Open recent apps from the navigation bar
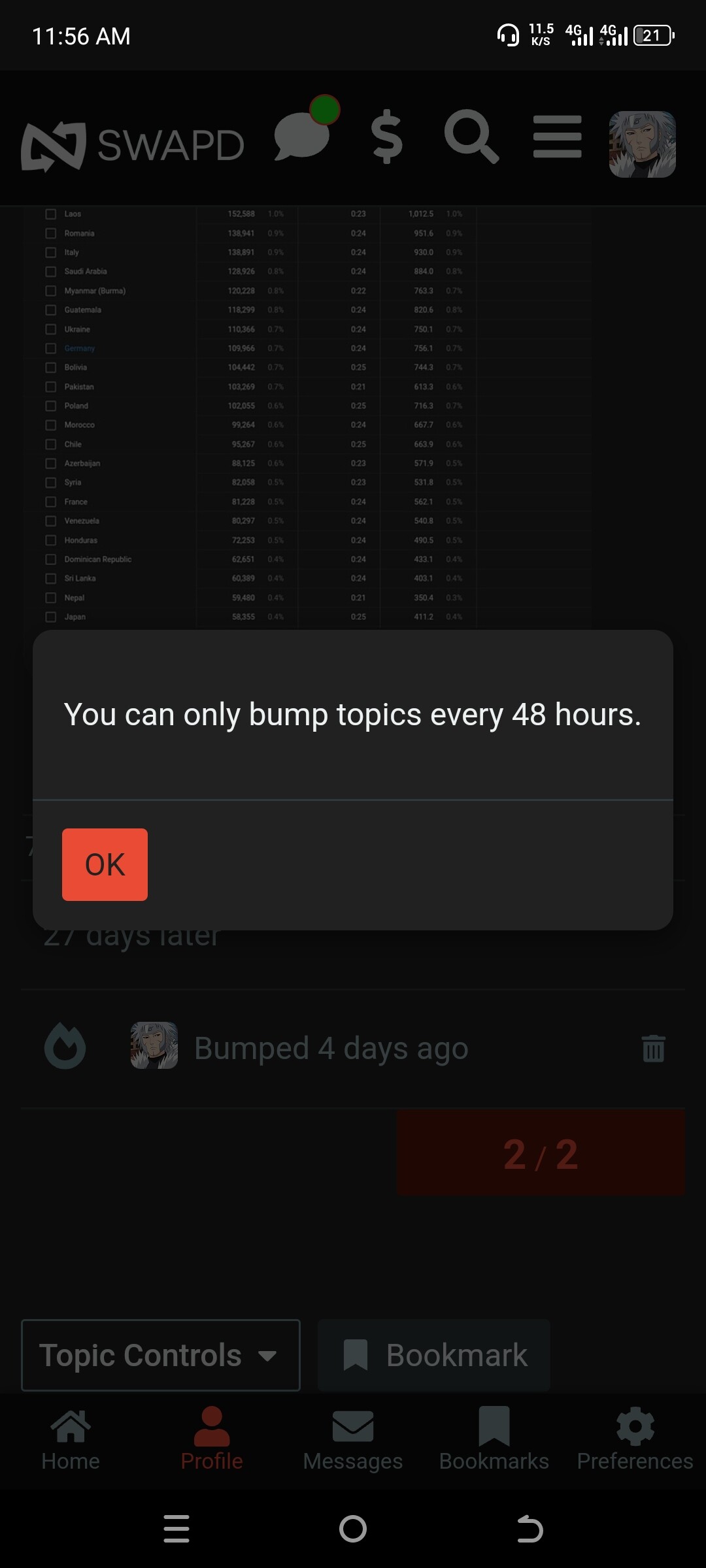This screenshot has height=1568, width=706. click(x=176, y=1529)
